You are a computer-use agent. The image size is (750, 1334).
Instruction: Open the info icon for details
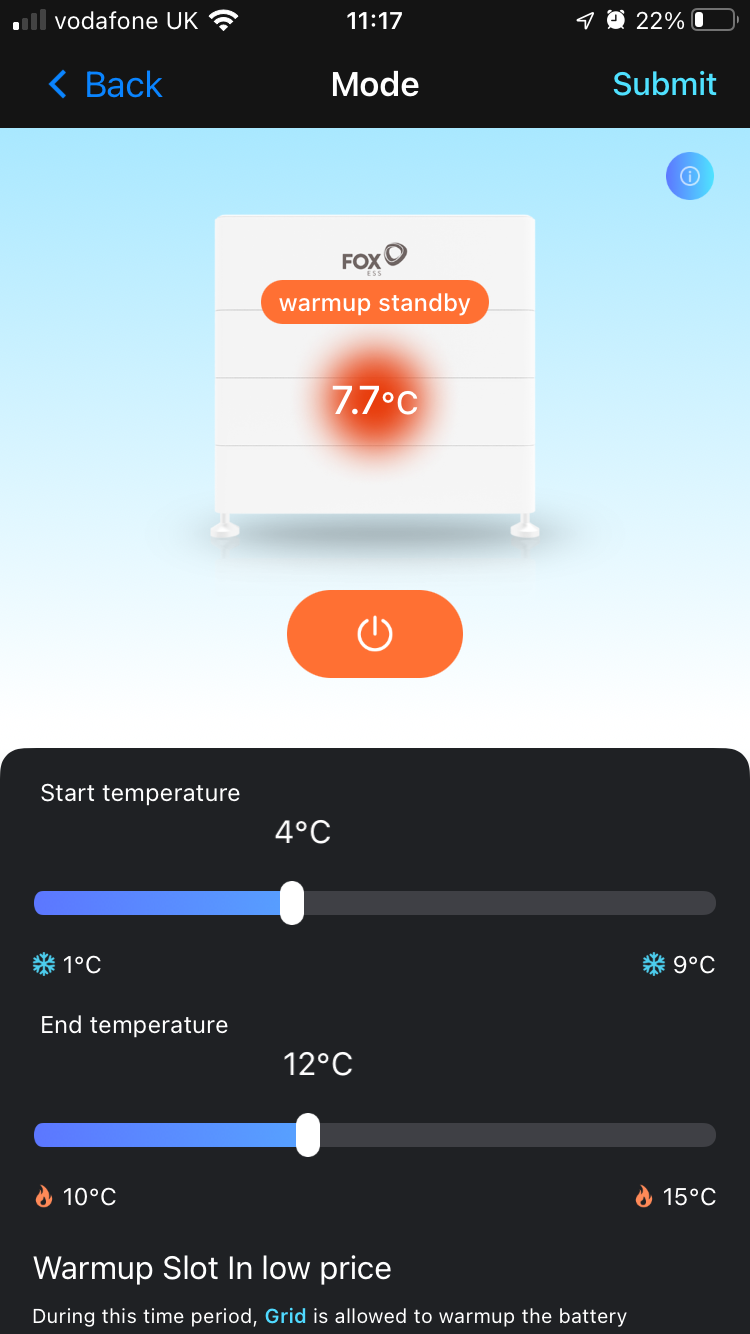click(689, 177)
